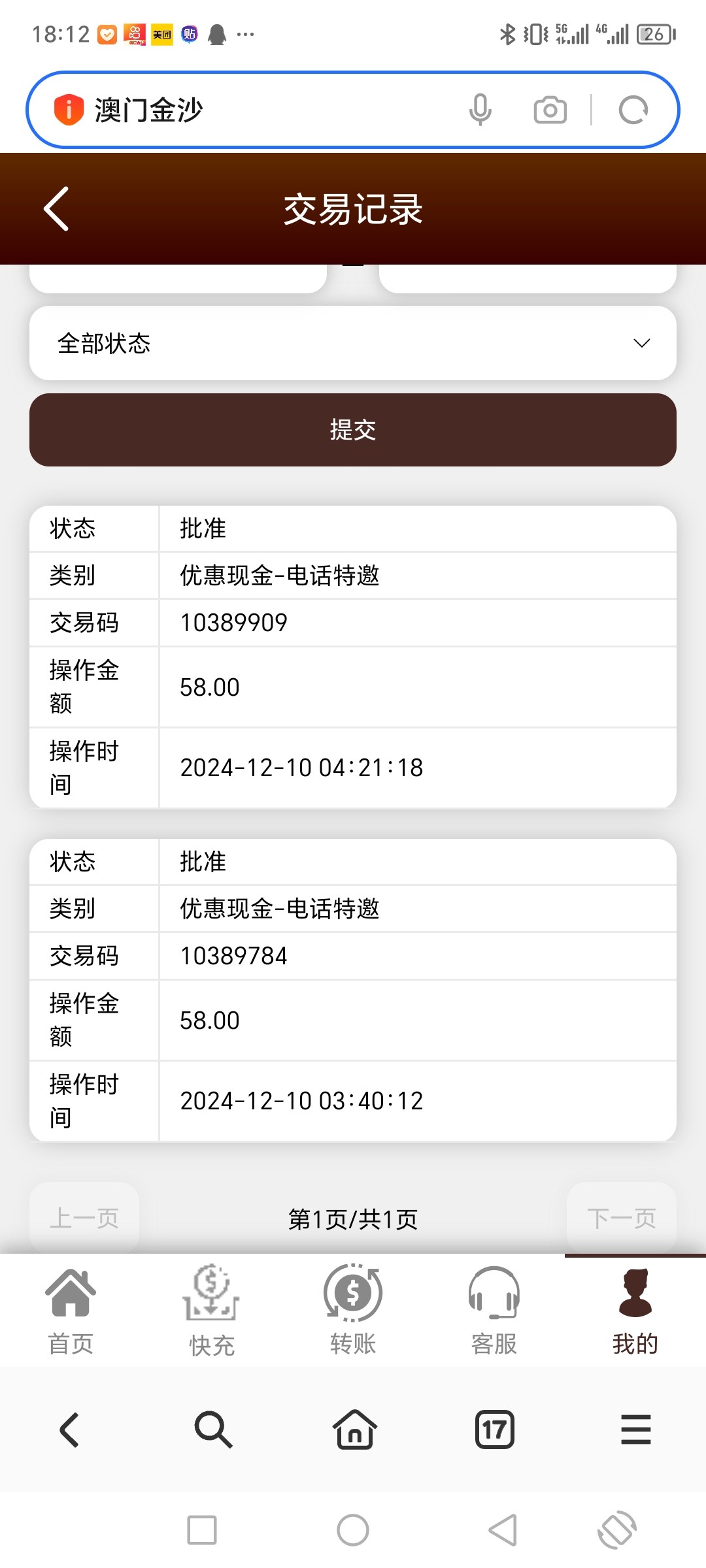The width and height of the screenshot is (706, 1568).
Task: Tap the 上一页 previous page button
Action: pos(84,1218)
